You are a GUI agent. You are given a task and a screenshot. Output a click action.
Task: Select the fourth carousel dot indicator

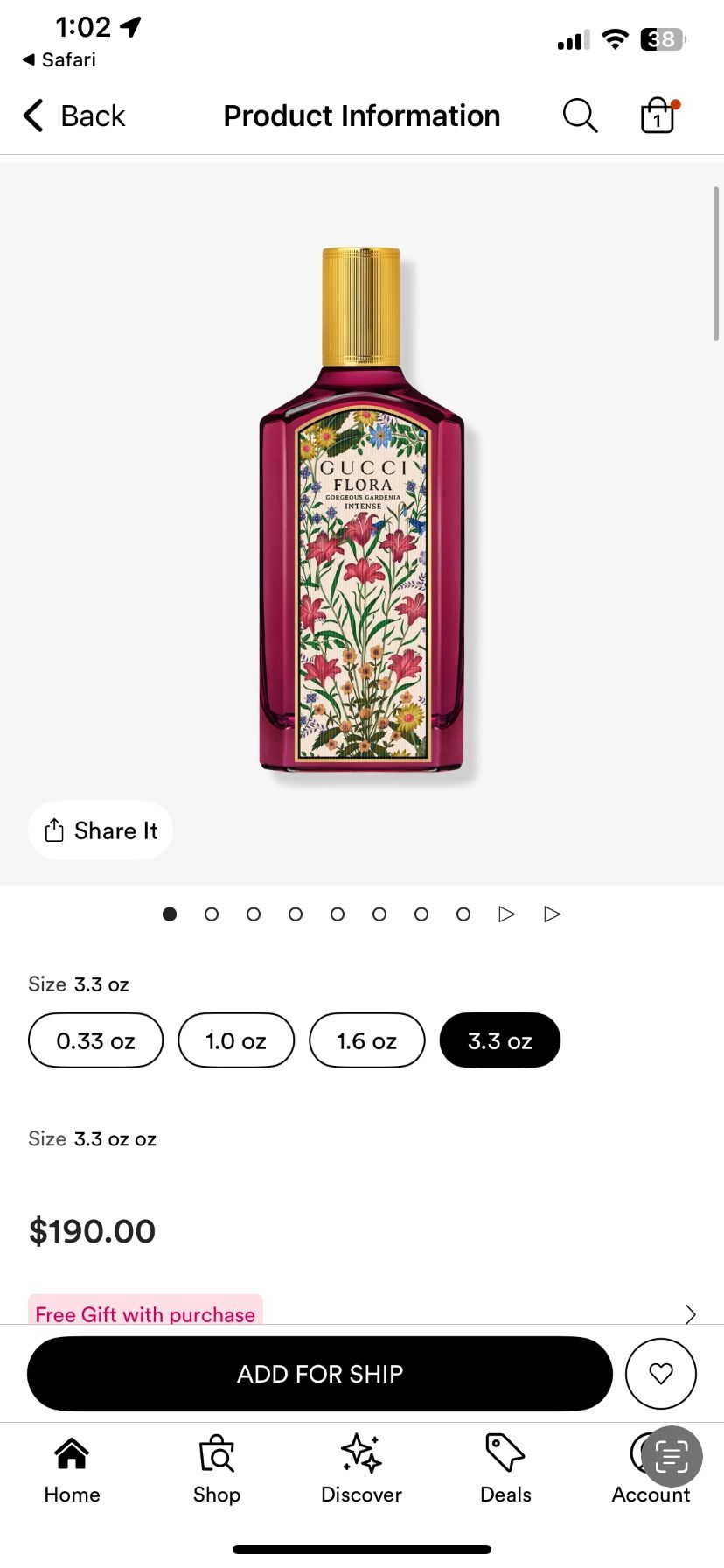click(x=296, y=913)
